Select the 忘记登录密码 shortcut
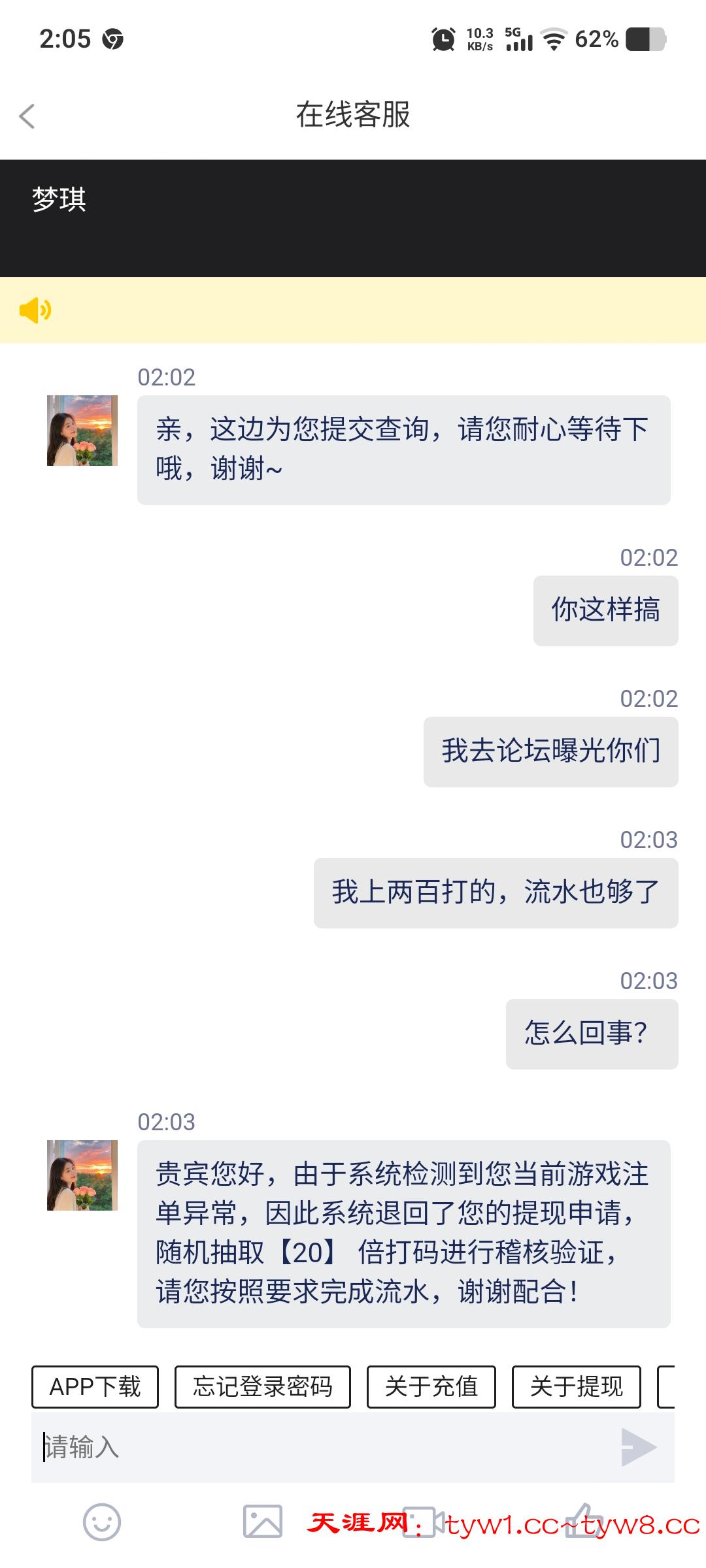The image size is (706, 1568). (263, 1386)
